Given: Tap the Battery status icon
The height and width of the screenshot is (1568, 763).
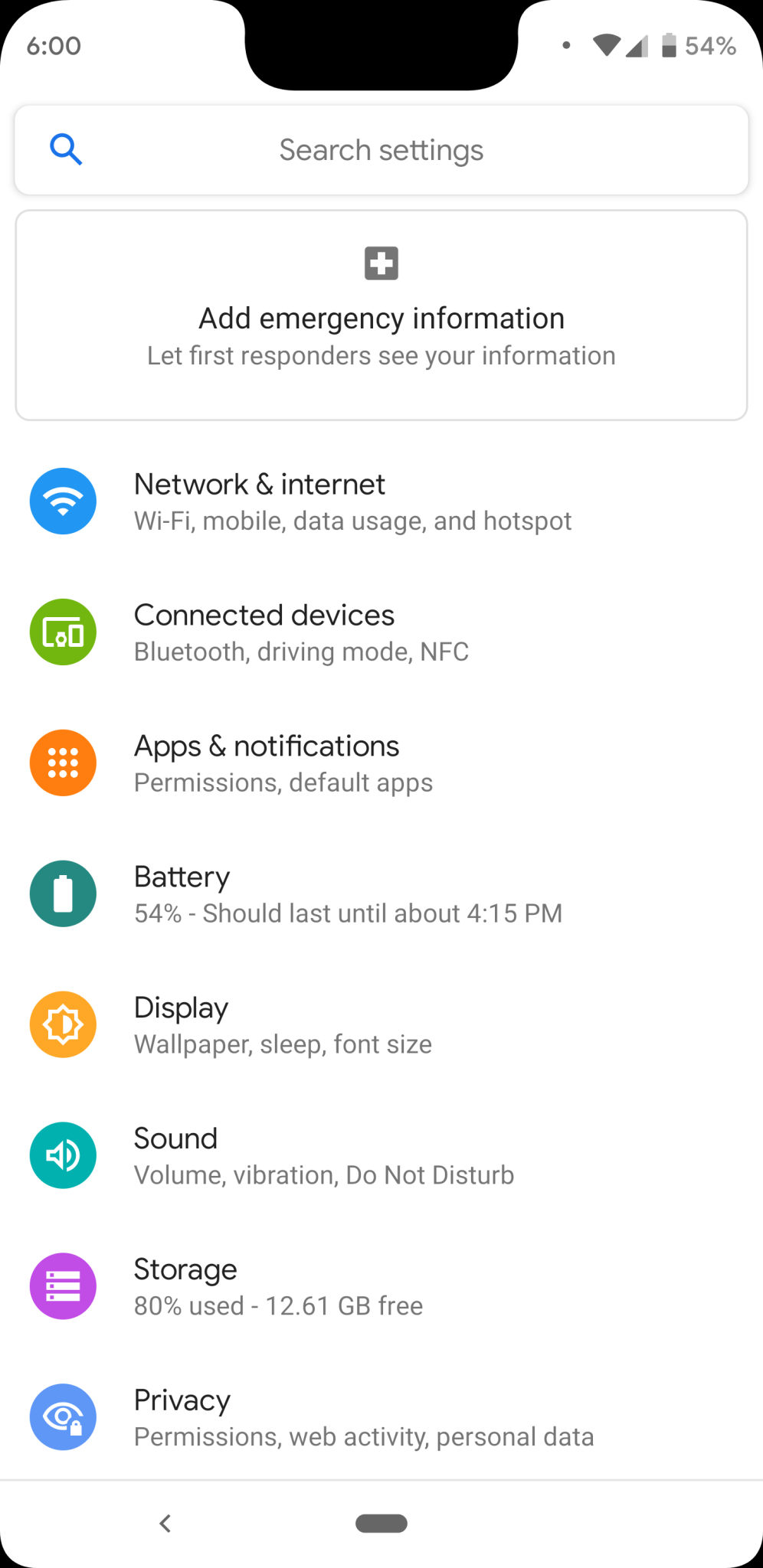Looking at the screenshot, I should pyautogui.click(x=63, y=893).
